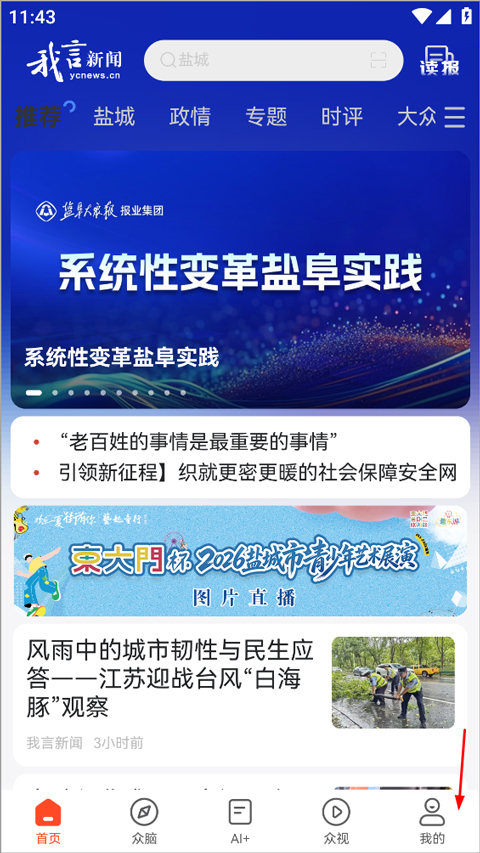This screenshot has height=853, width=480.
Task: Open article 风雨中的城市韧性与民生应答
Action: (240, 695)
